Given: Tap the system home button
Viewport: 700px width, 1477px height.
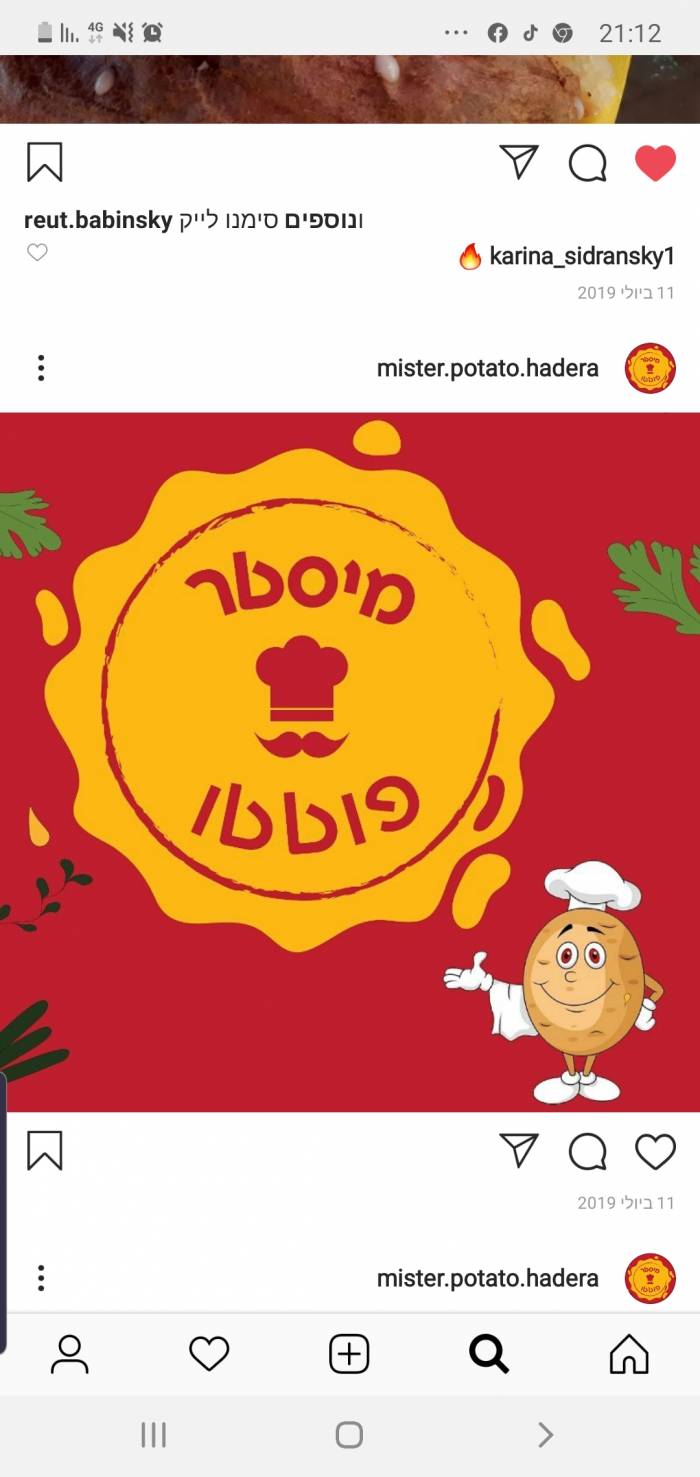Looking at the screenshot, I should 349,1436.
